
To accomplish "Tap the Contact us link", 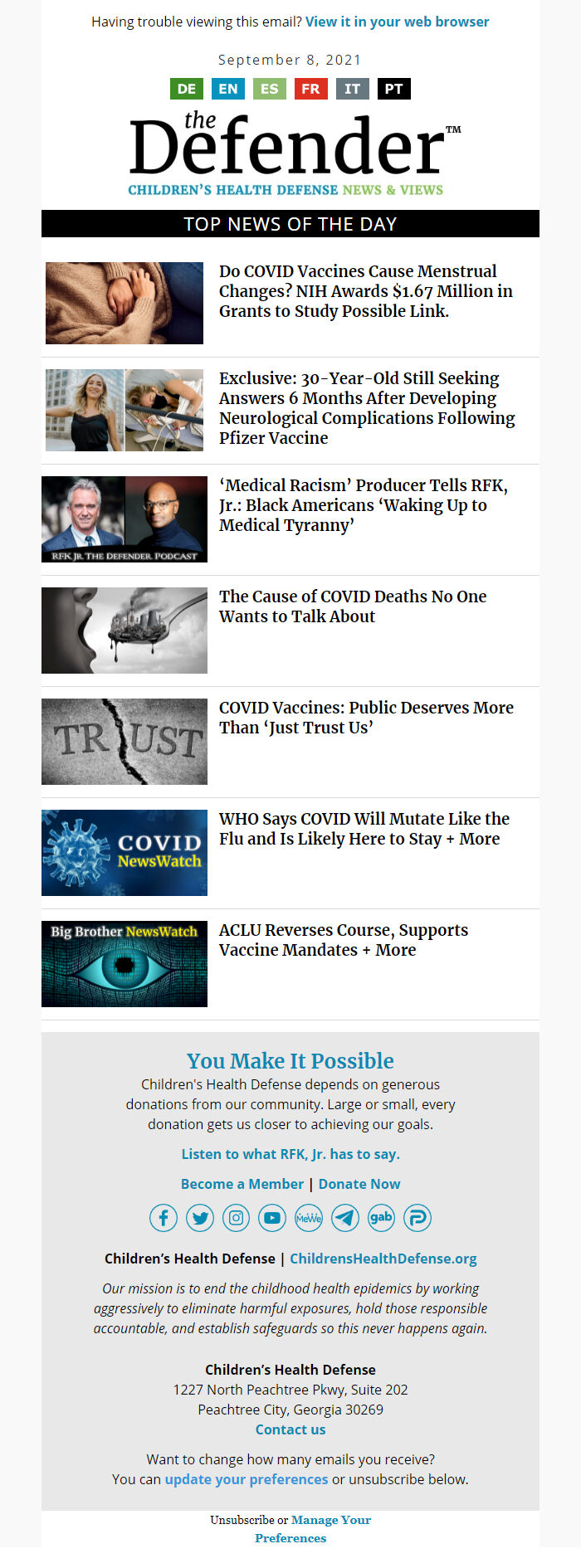I will pyautogui.click(x=290, y=1429).
